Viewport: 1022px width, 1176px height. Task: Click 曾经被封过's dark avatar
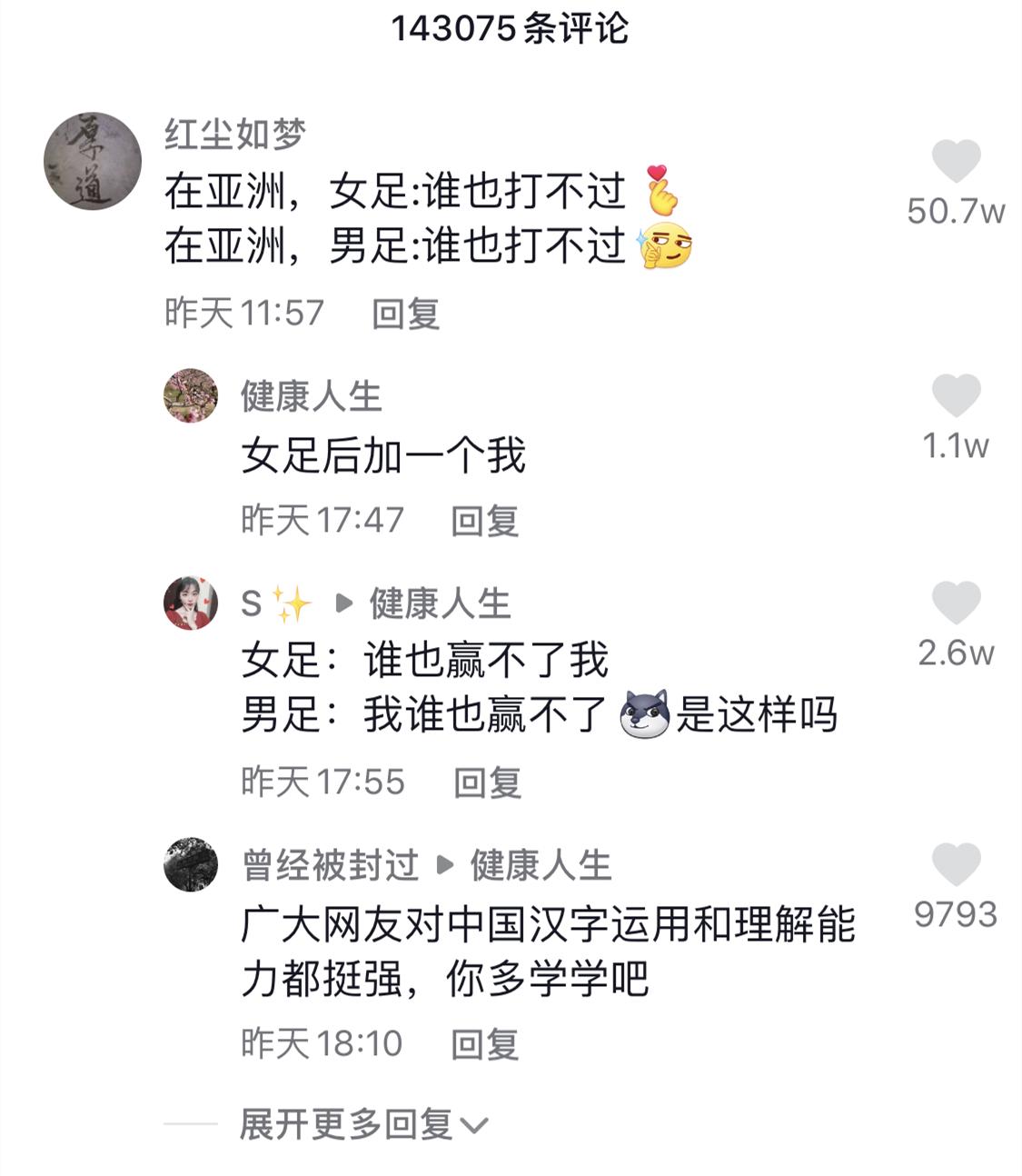point(192,866)
